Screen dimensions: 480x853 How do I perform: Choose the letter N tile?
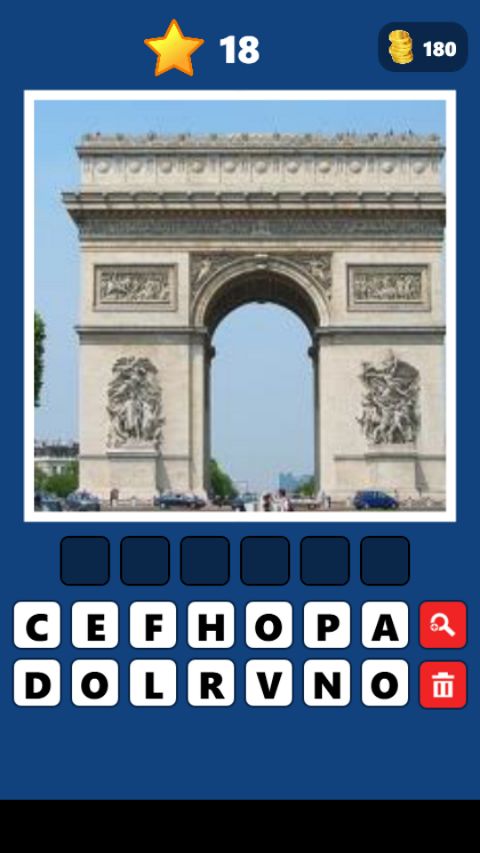pos(327,683)
